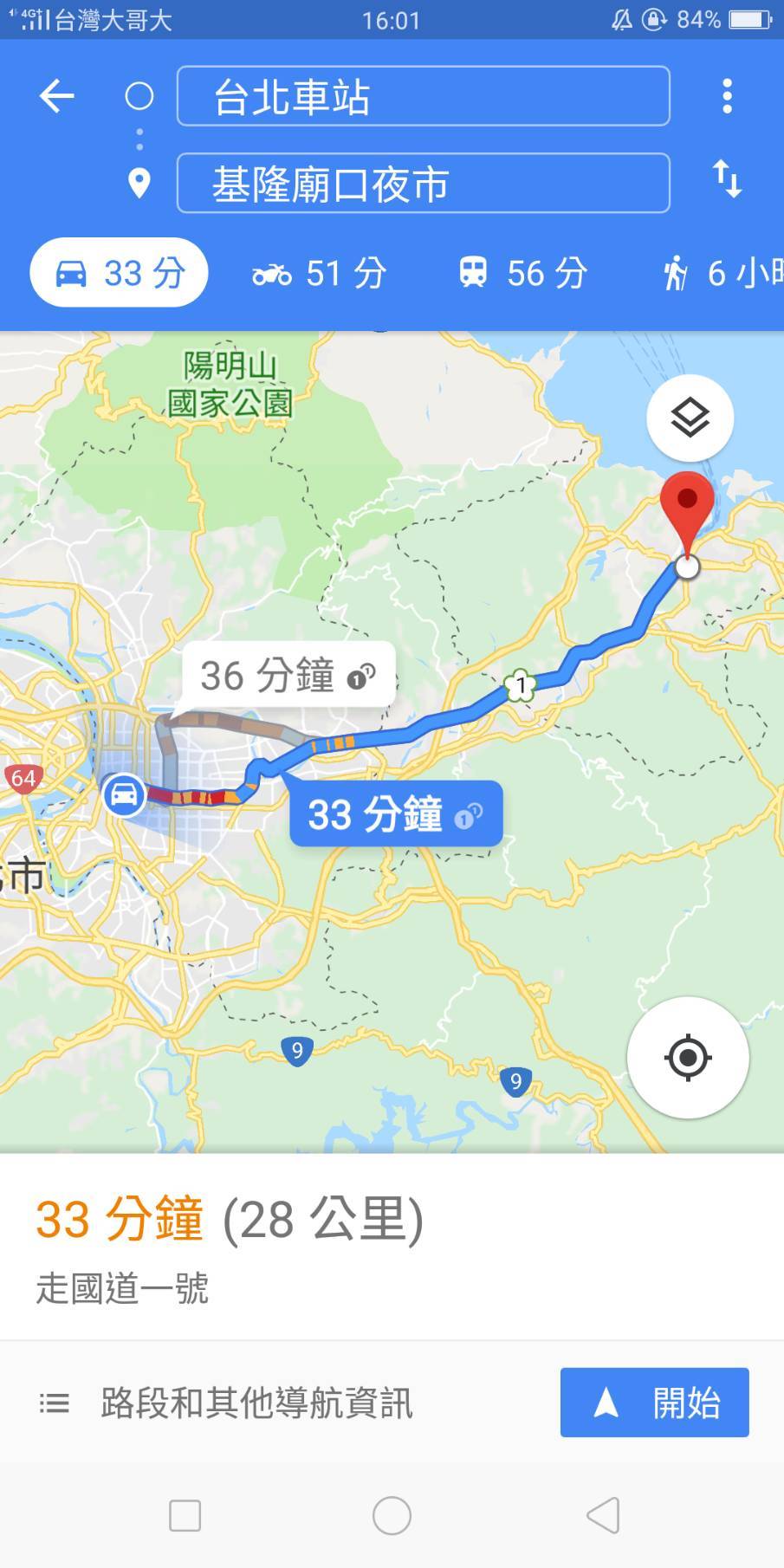Screen dimensions: 784x1568
Task: Tap the 33 分鐘 route label
Action: pos(395,814)
